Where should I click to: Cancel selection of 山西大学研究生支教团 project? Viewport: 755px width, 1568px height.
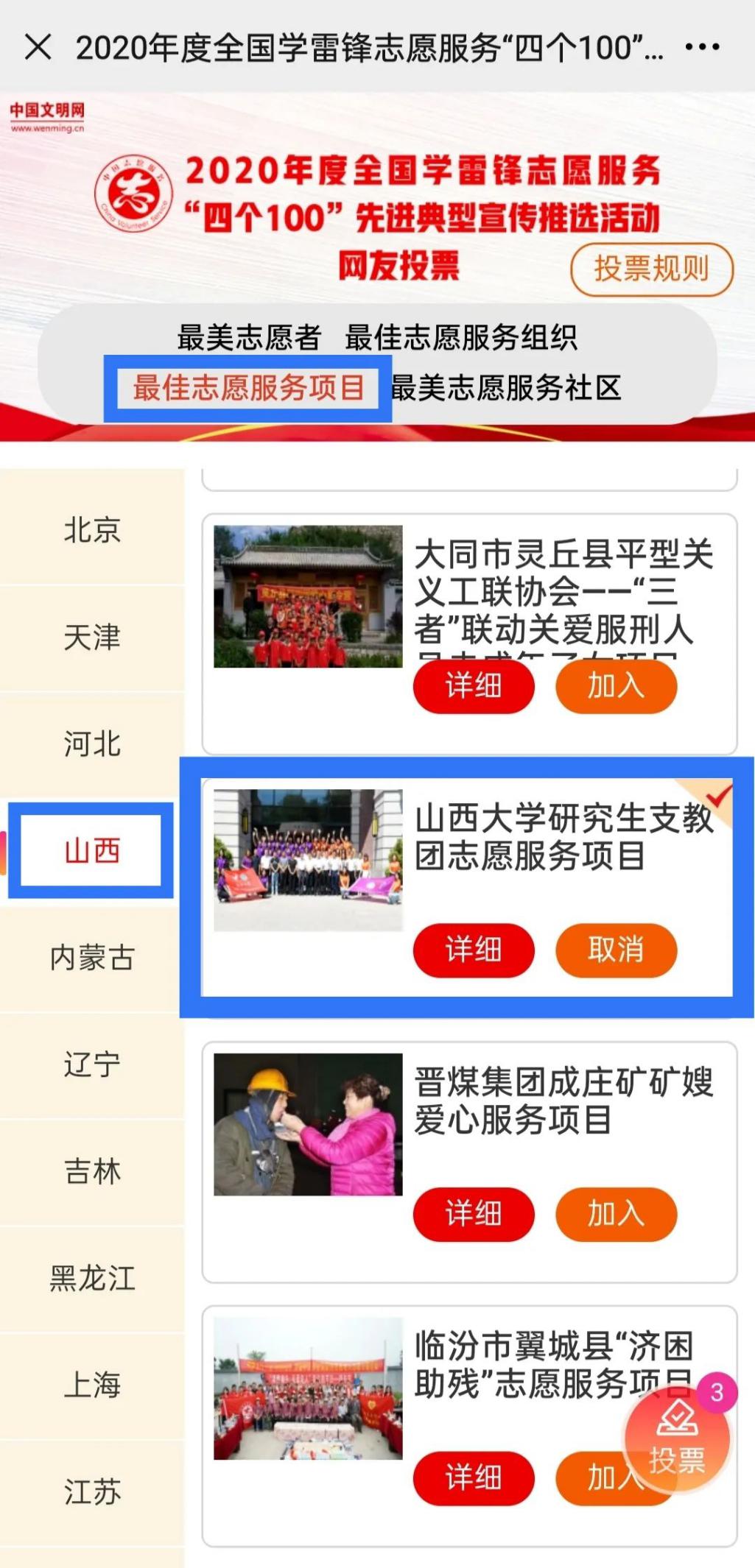[x=616, y=950]
